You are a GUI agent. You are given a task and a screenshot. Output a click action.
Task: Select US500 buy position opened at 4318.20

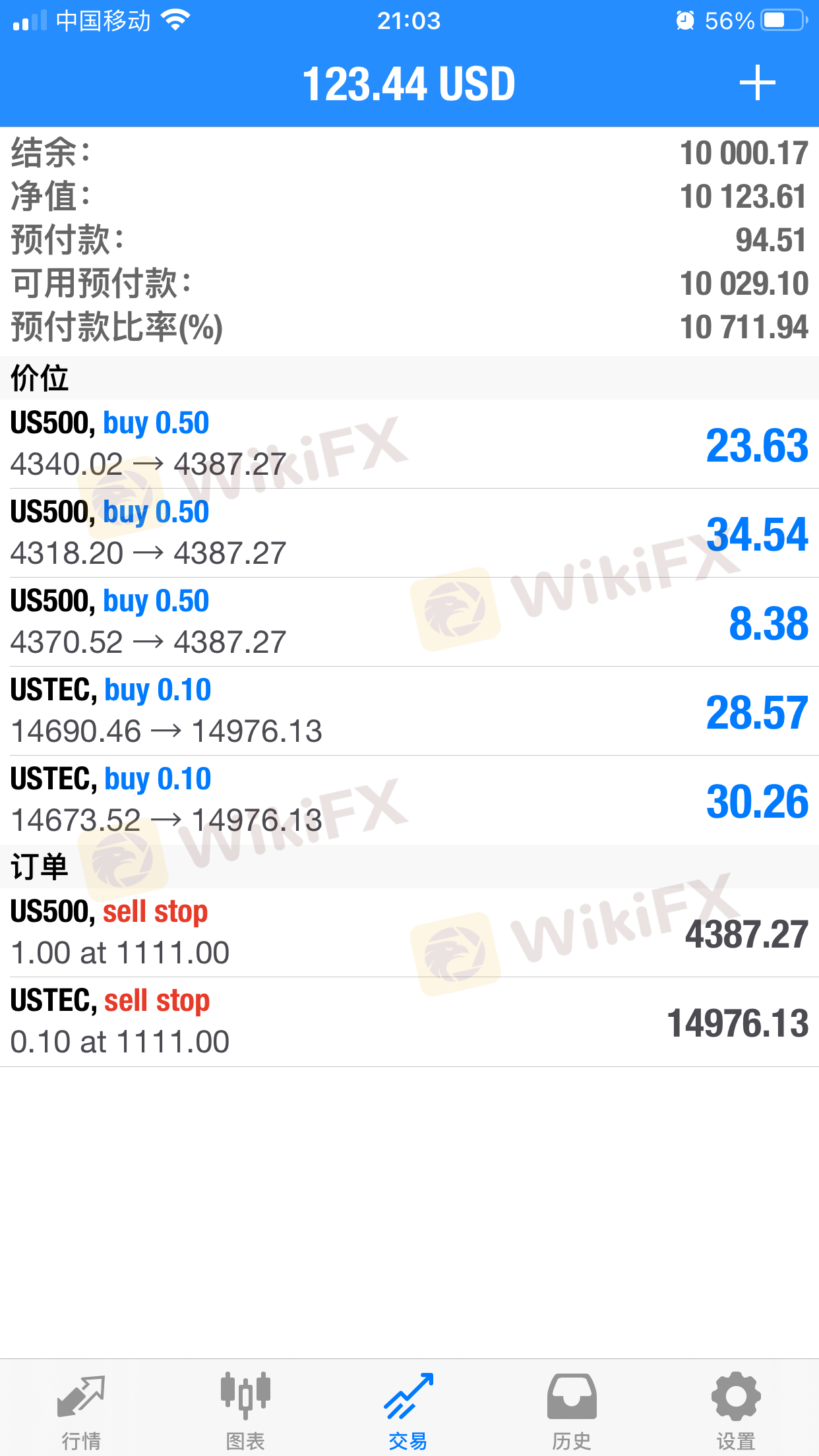[x=409, y=533]
